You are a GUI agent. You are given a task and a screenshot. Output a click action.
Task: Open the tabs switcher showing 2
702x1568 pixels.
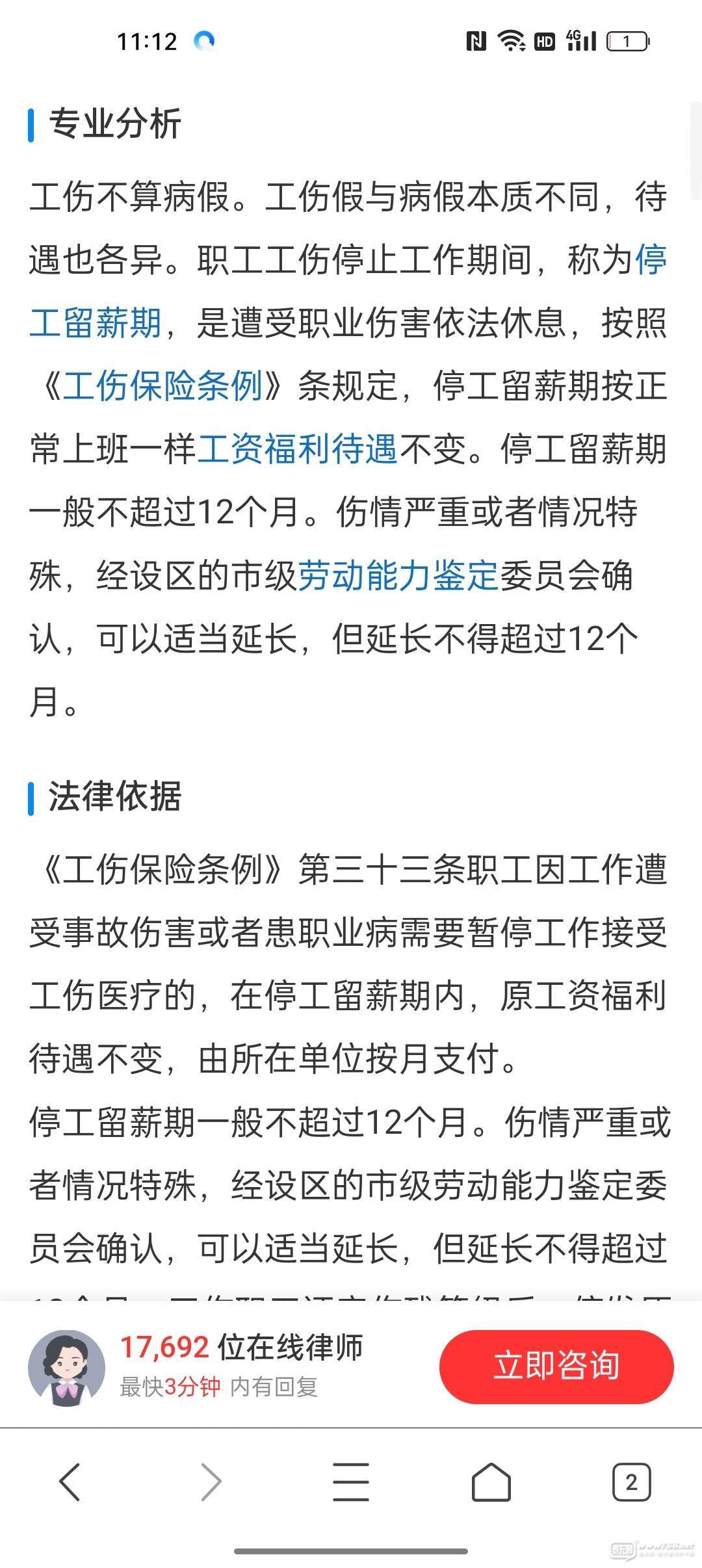[631, 1482]
